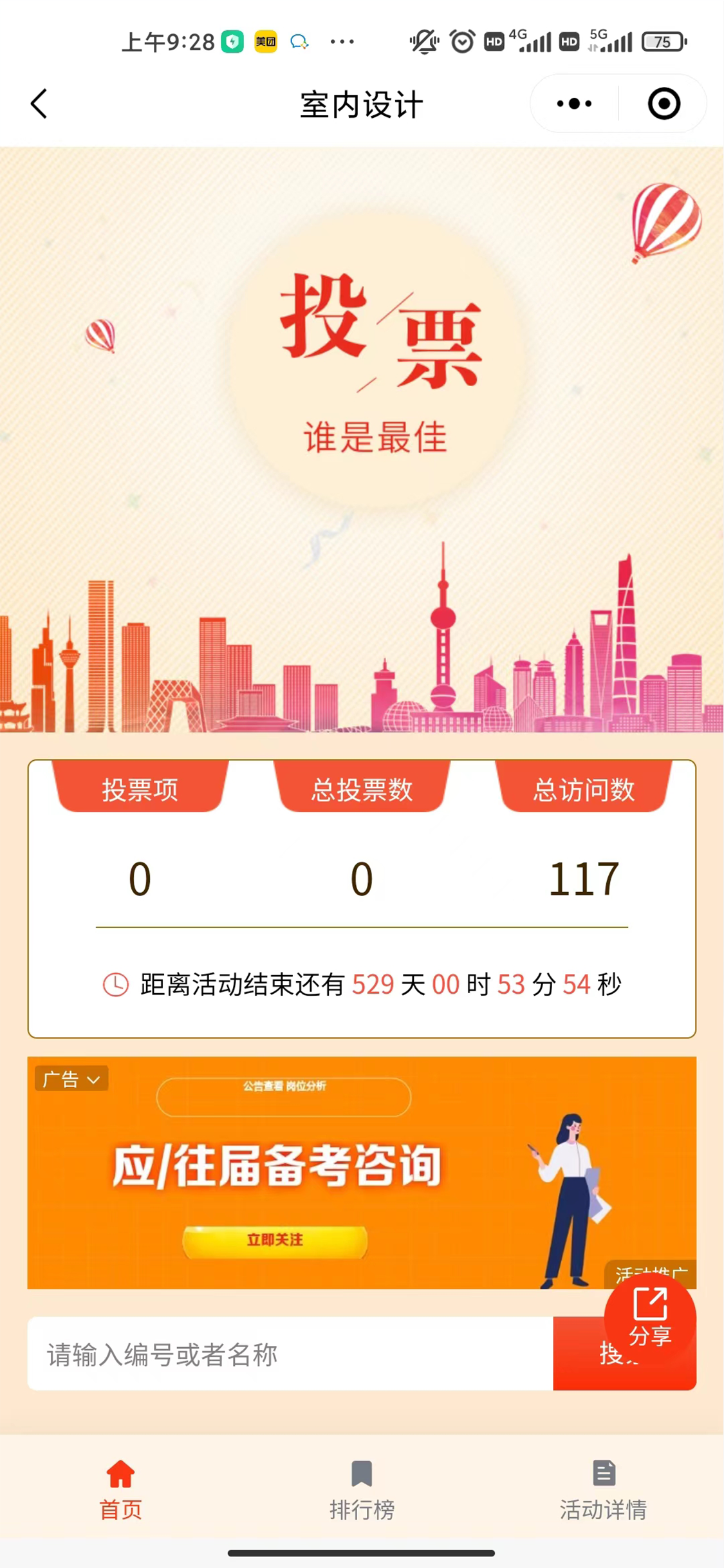The width and height of the screenshot is (724, 1568).
Task: Tap the 立即关注 button in the ad
Action: pos(275,1240)
